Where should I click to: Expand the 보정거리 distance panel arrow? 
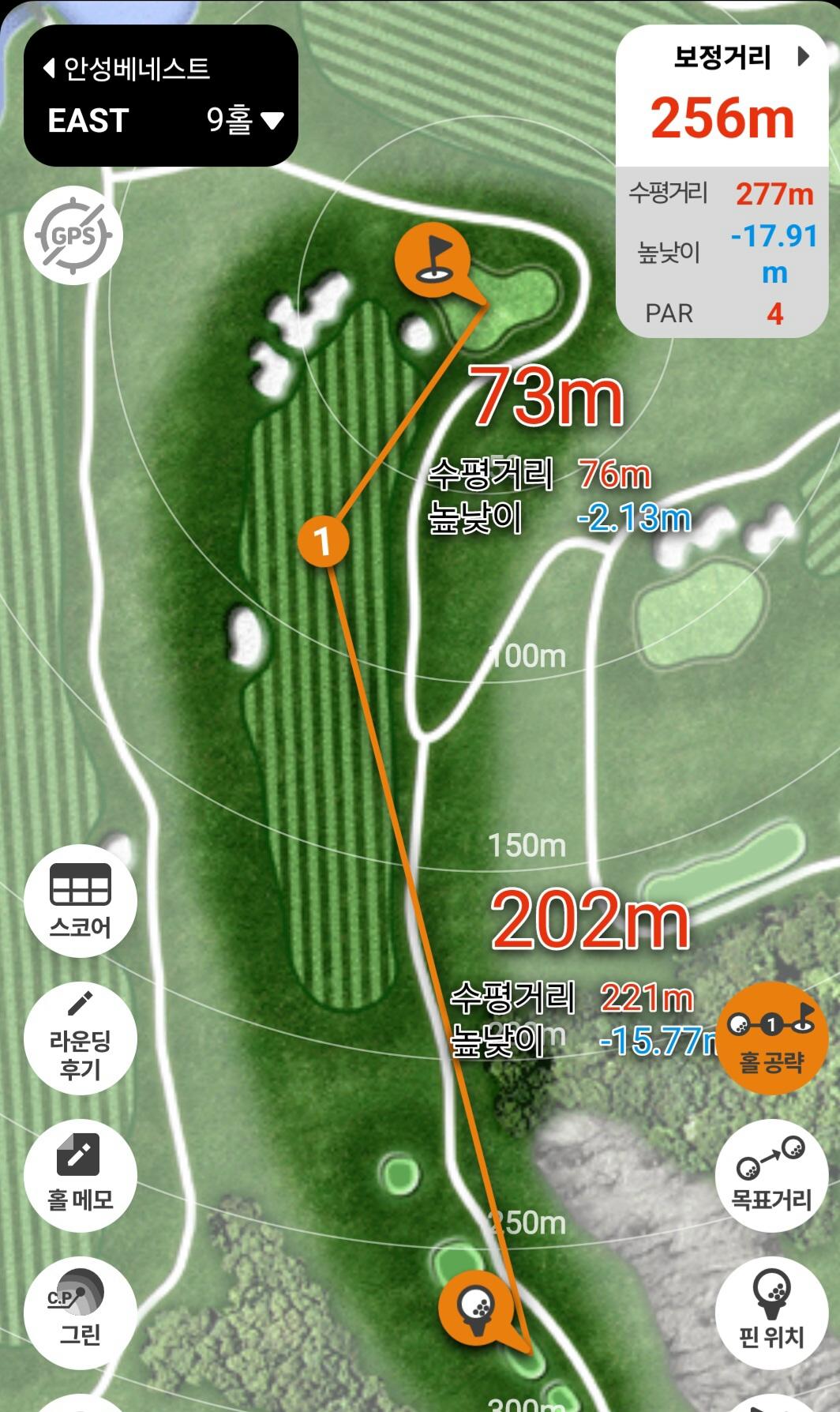pyautogui.click(x=804, y=57)
